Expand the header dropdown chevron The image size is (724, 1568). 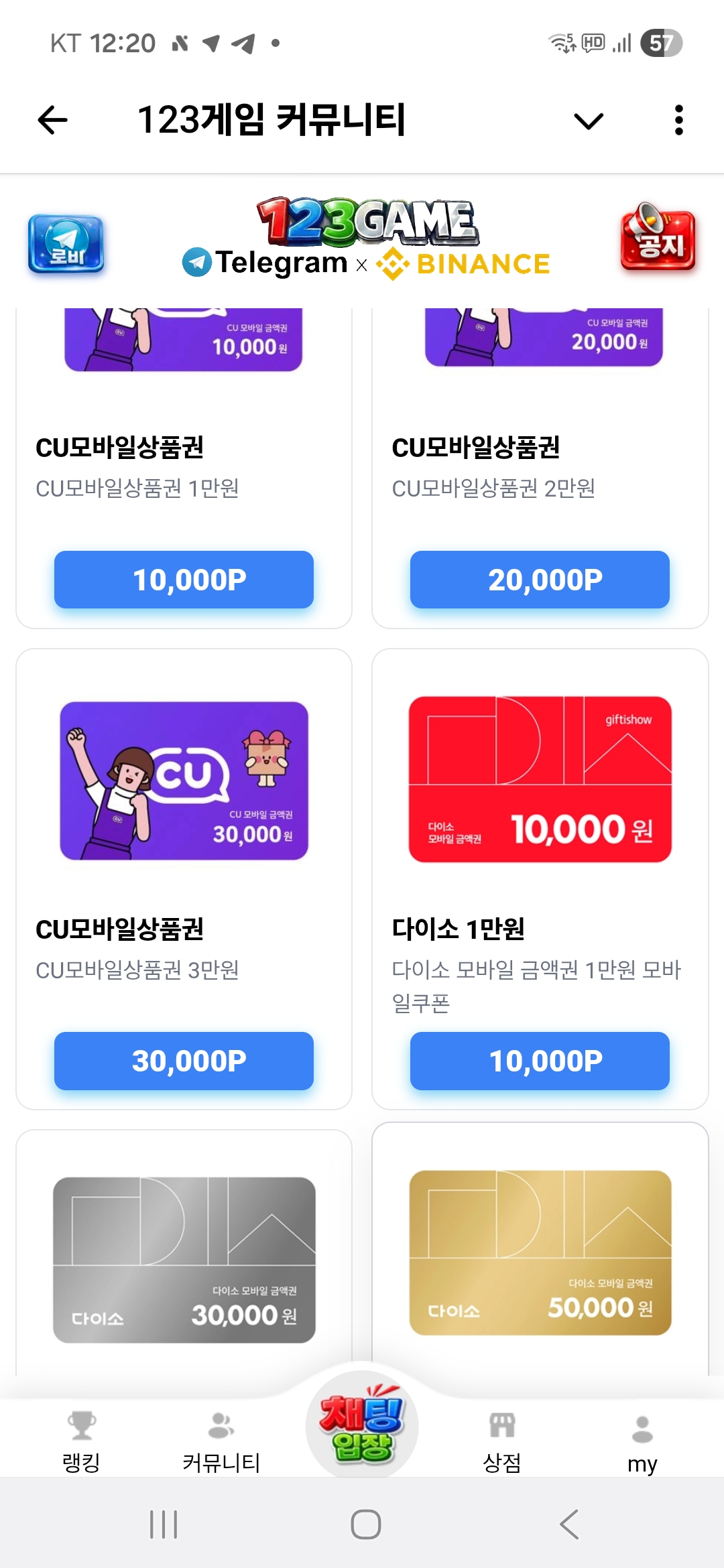pyautogui.click(x=589, y=121)
